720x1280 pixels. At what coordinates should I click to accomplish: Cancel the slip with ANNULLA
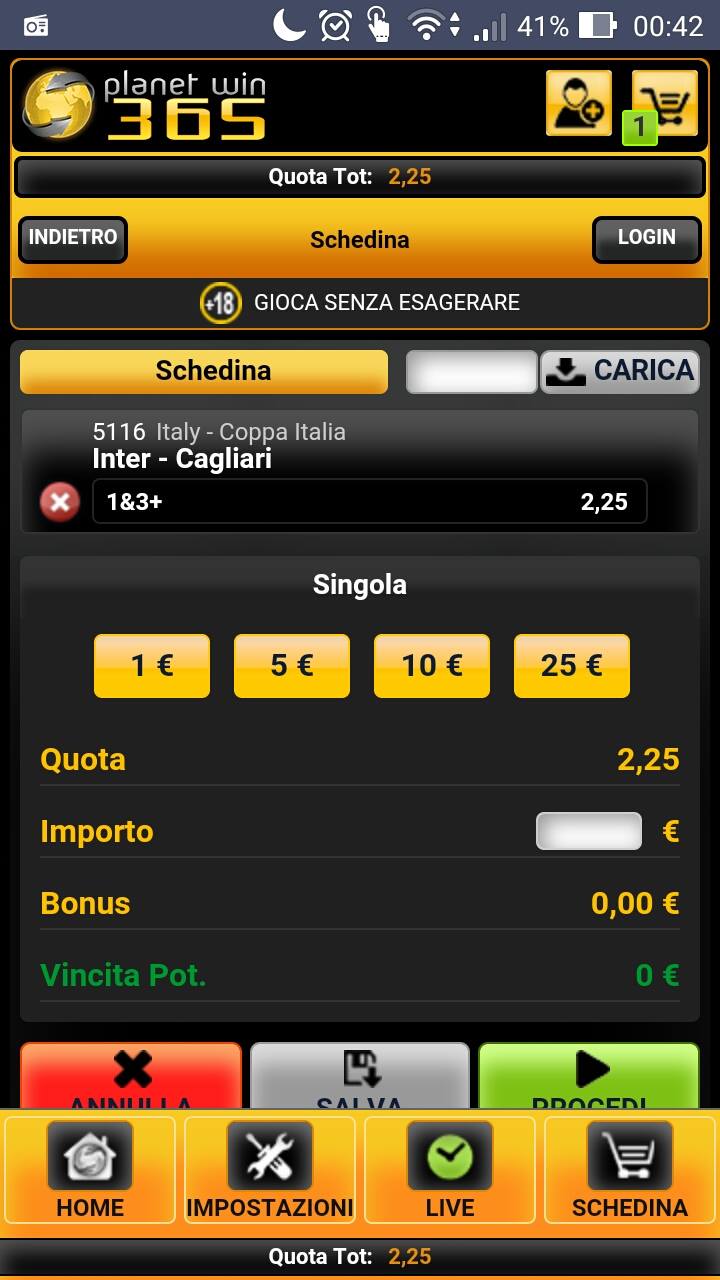131,1076
